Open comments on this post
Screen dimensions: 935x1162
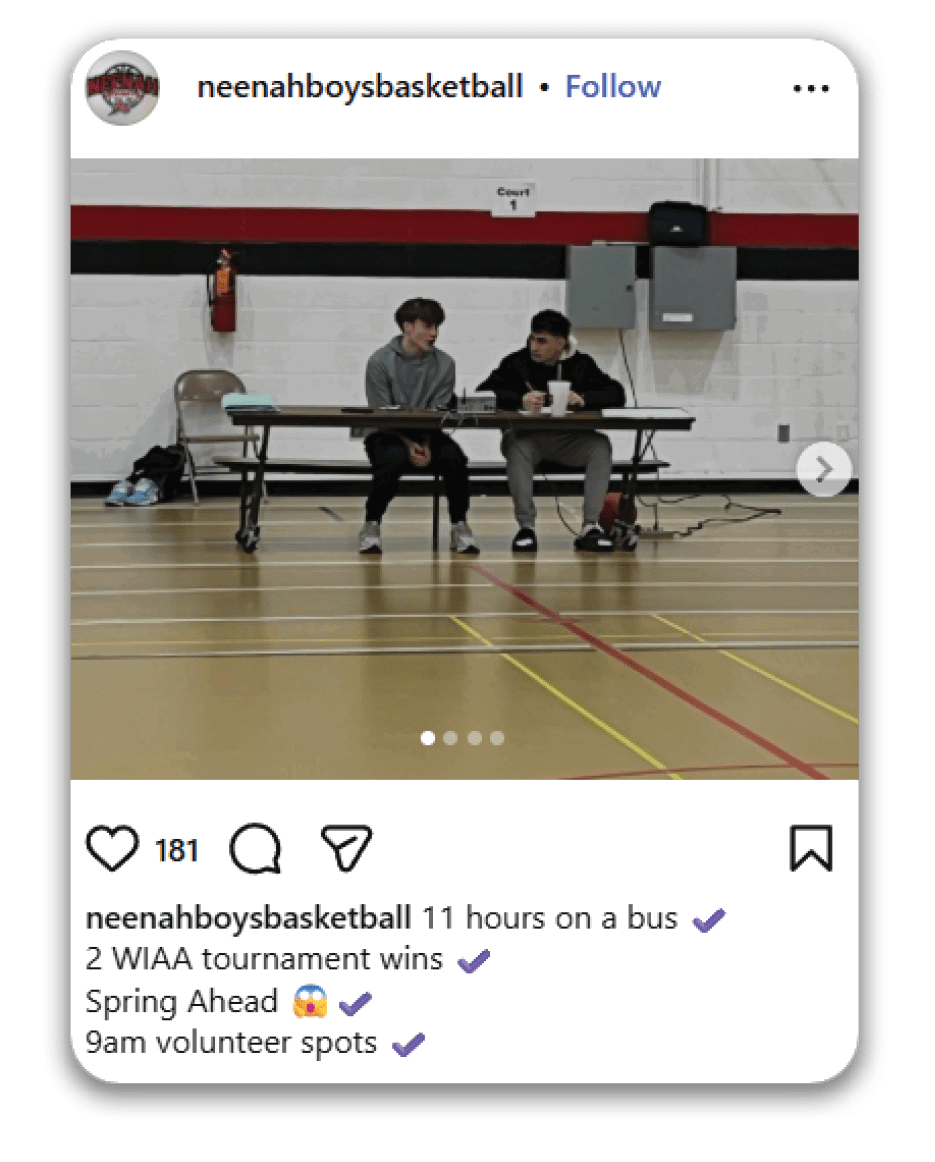255,850
